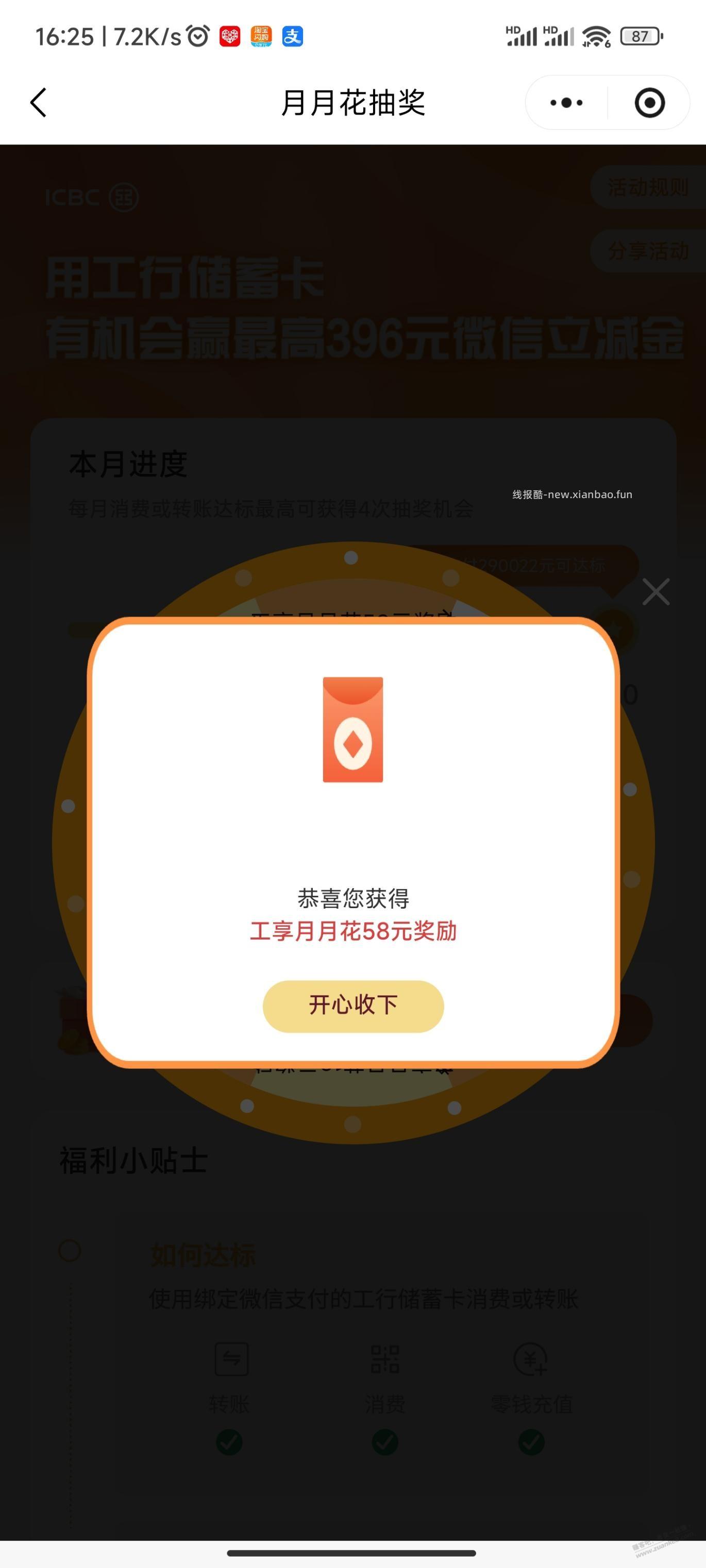Select the 月月花抽奖 title bar
This screenshot has height=1568, width=706.
(354, 103)
